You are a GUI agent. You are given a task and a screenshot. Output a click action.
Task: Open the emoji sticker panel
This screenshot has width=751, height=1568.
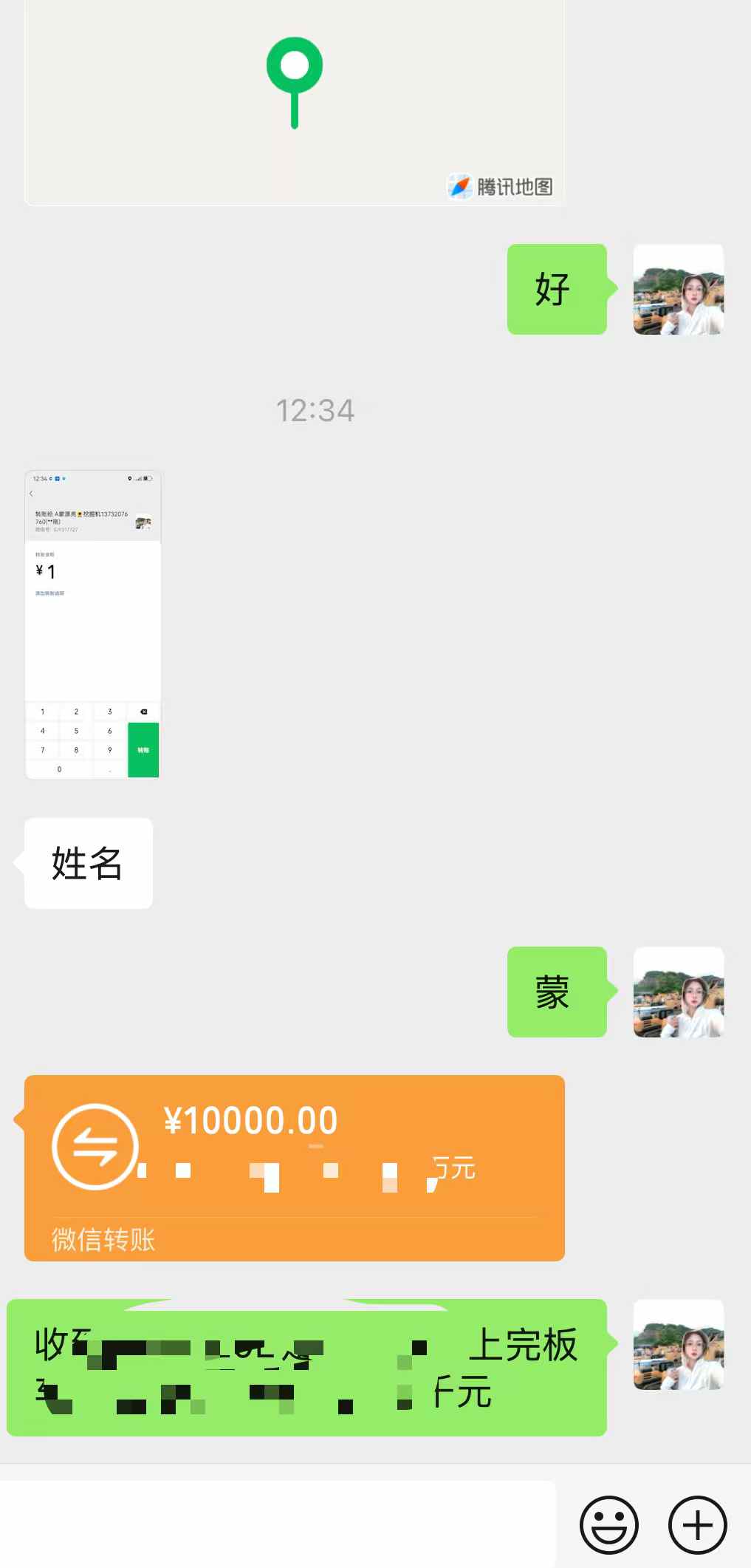tap(608, 1524)
